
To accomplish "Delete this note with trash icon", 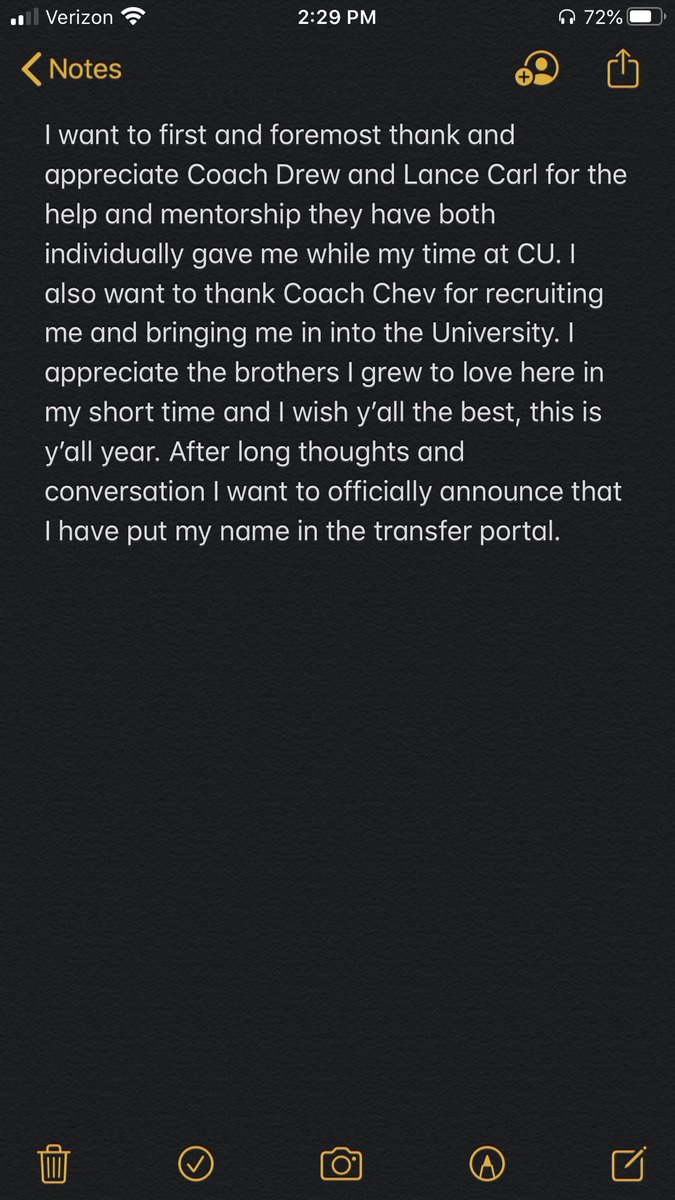I will point(53,1163).
